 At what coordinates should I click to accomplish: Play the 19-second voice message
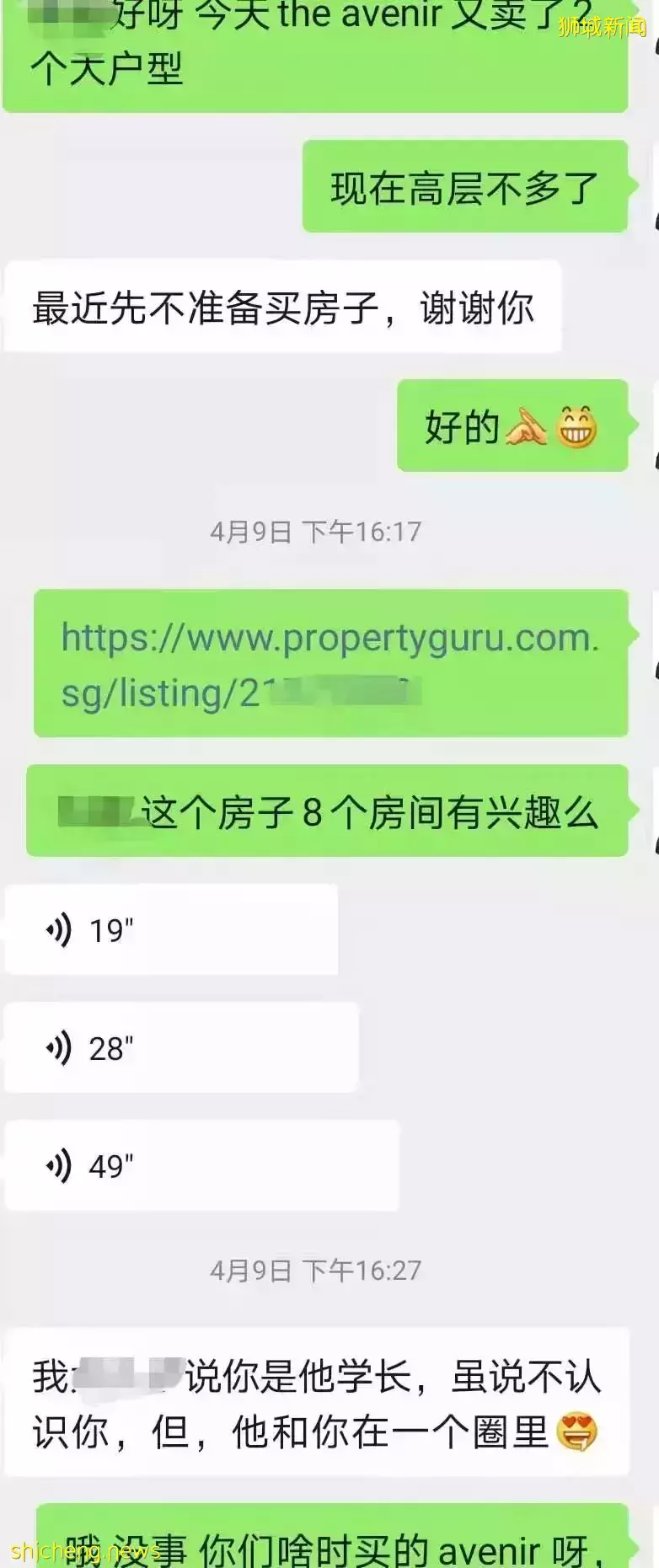click(x=171, y=930)
